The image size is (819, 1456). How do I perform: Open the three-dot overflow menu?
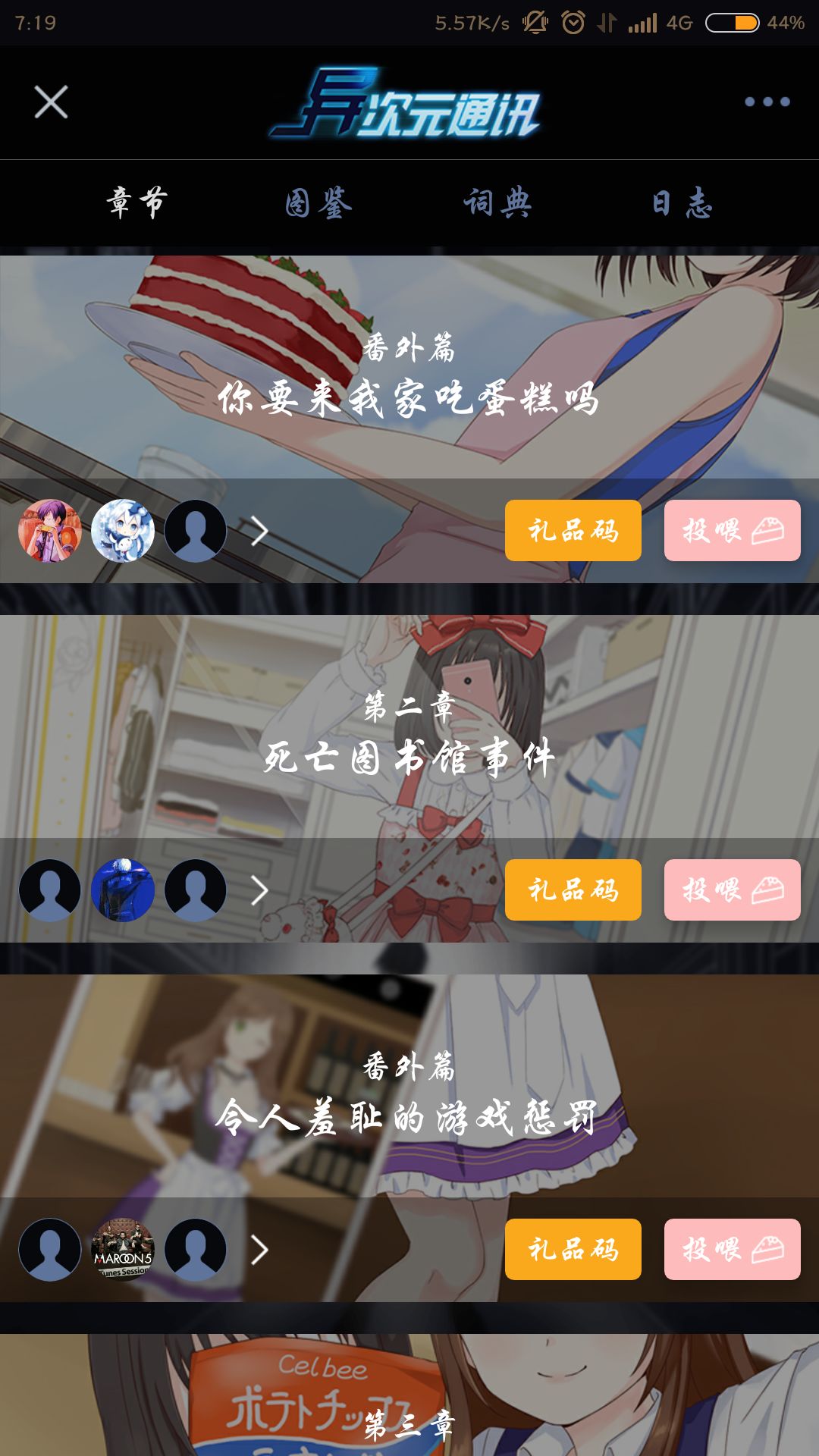(x=767, y=102)
